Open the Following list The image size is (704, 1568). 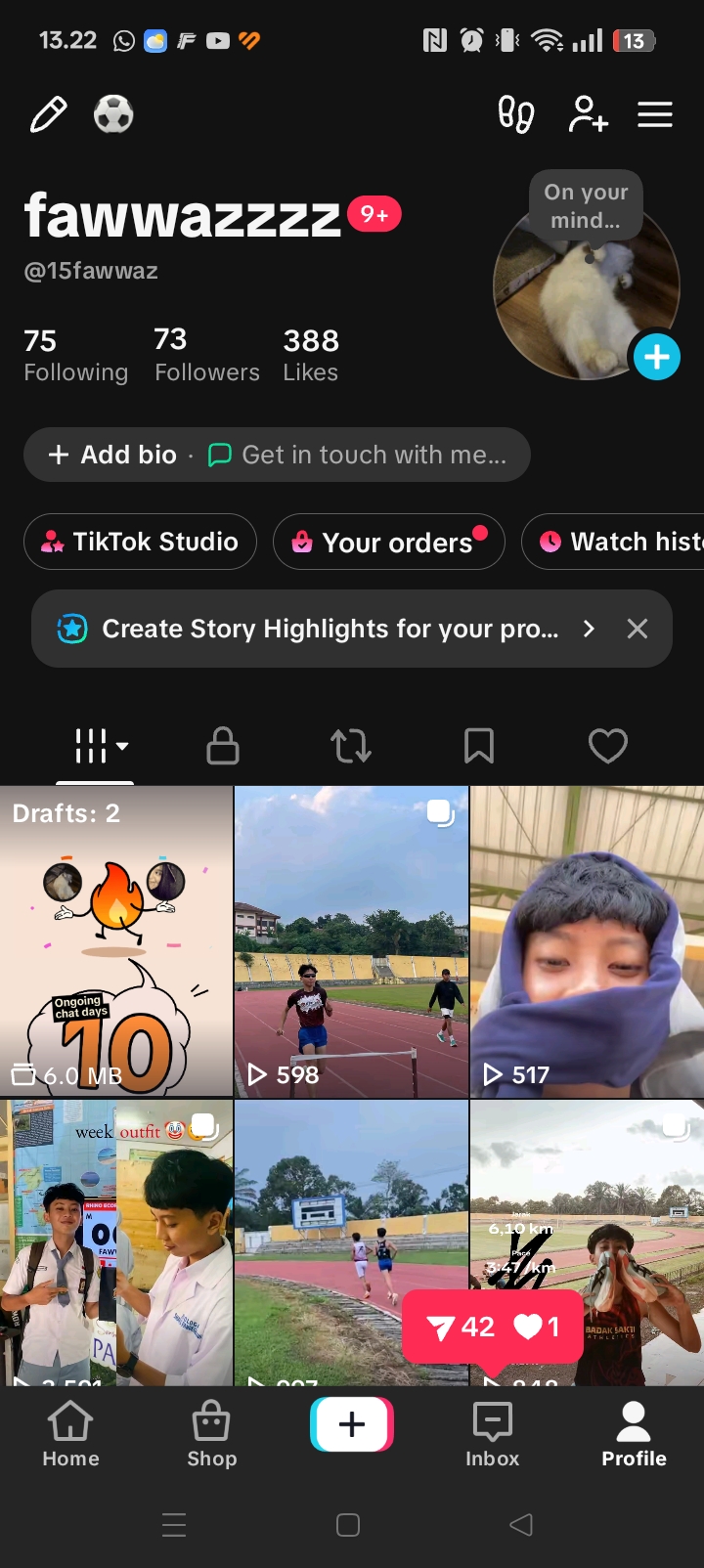click(x=75, y=356)
